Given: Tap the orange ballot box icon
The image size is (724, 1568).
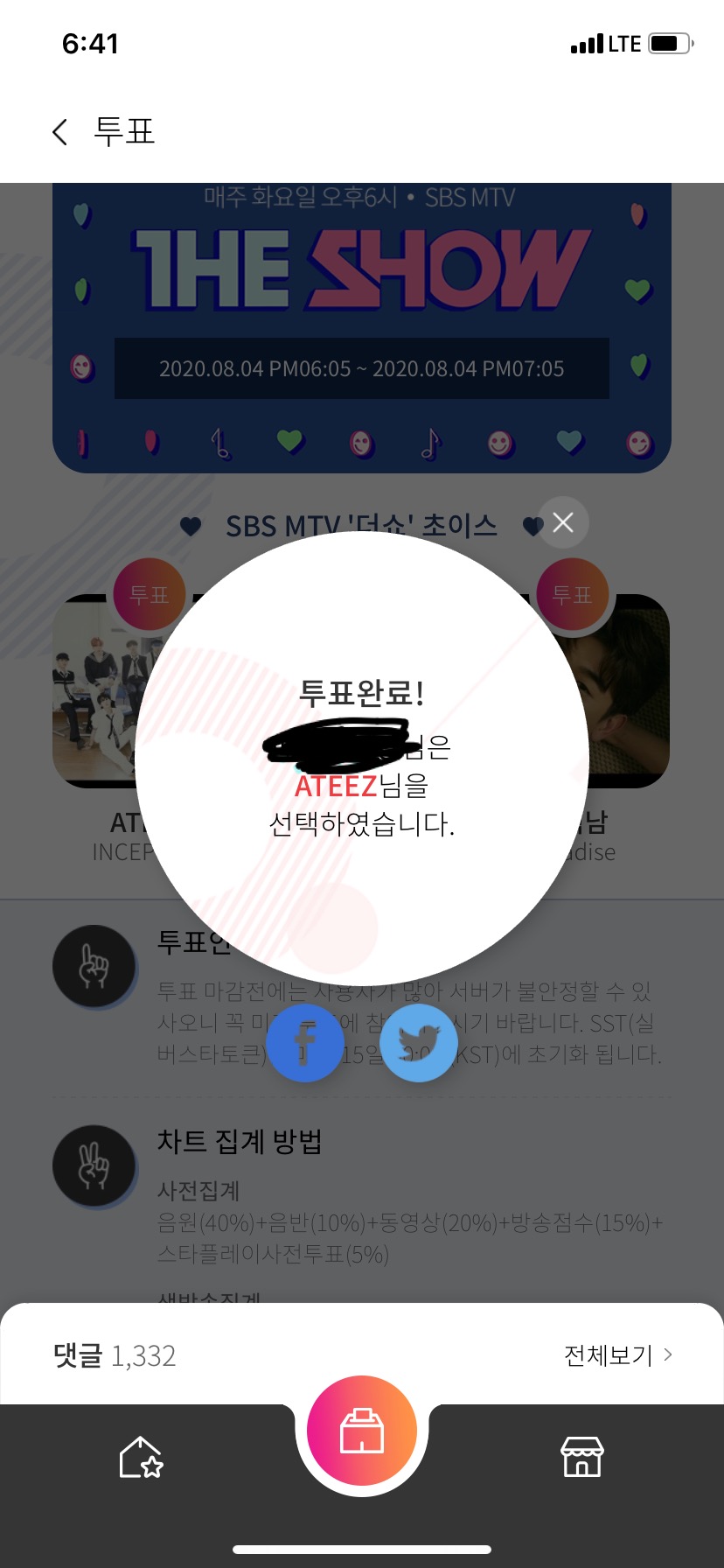Looking at the screenshot, I should click(x=361, y=1429).
